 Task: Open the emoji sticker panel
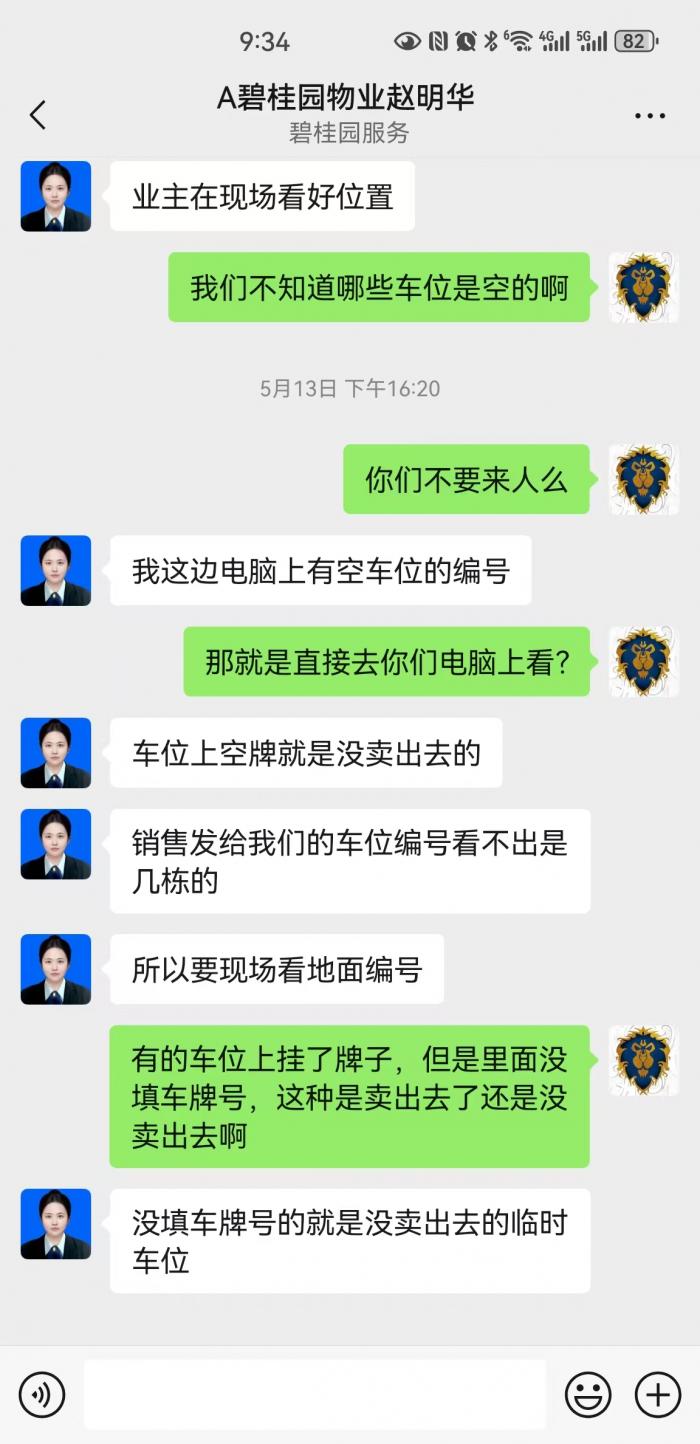click(588, 1394)
